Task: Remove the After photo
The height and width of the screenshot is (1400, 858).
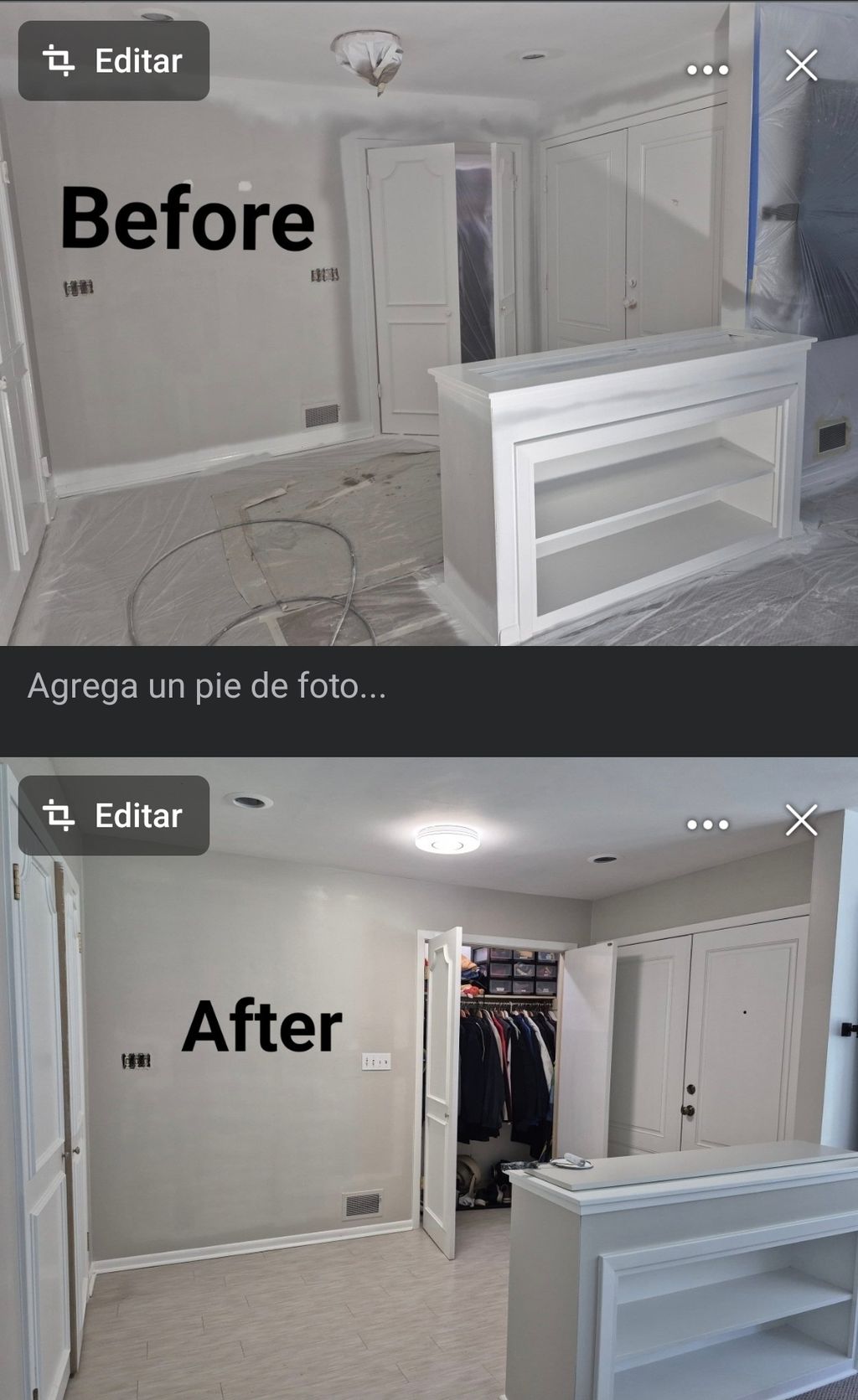Action: point(801,821)
